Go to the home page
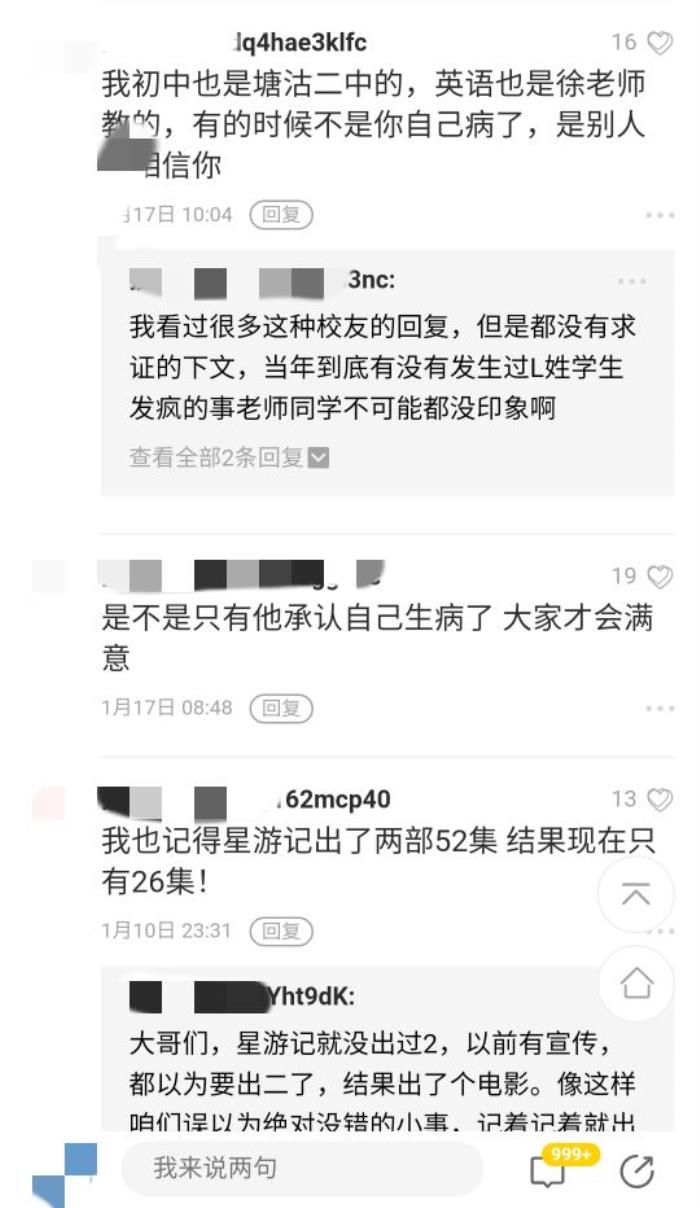 (635, 984)
